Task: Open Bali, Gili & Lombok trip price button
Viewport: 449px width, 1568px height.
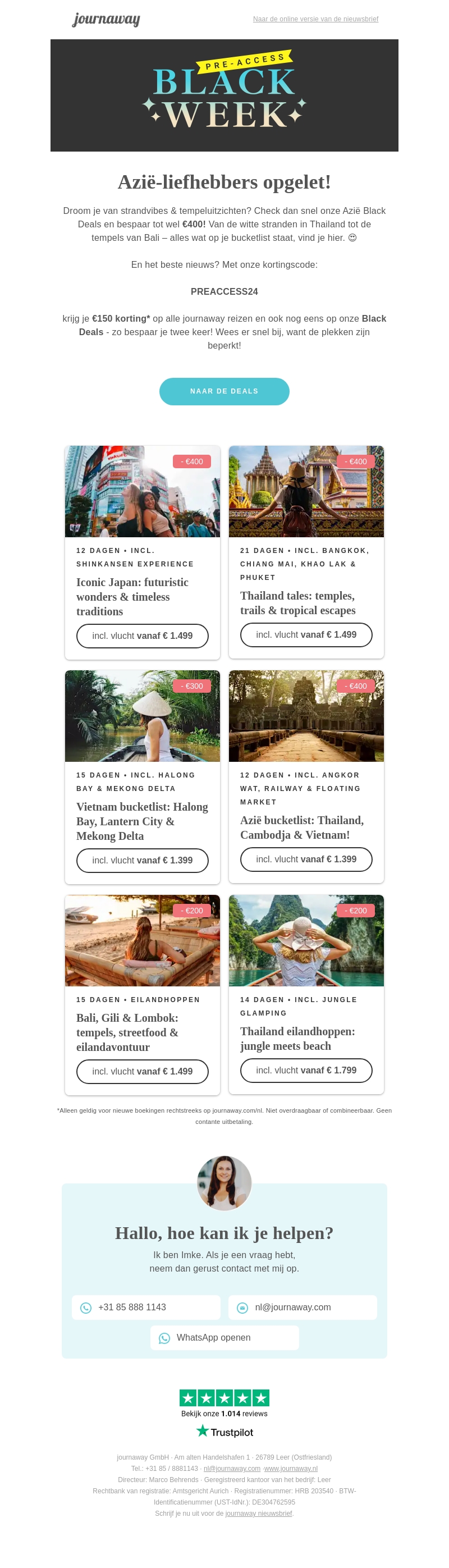Action: coord(143,1071)
